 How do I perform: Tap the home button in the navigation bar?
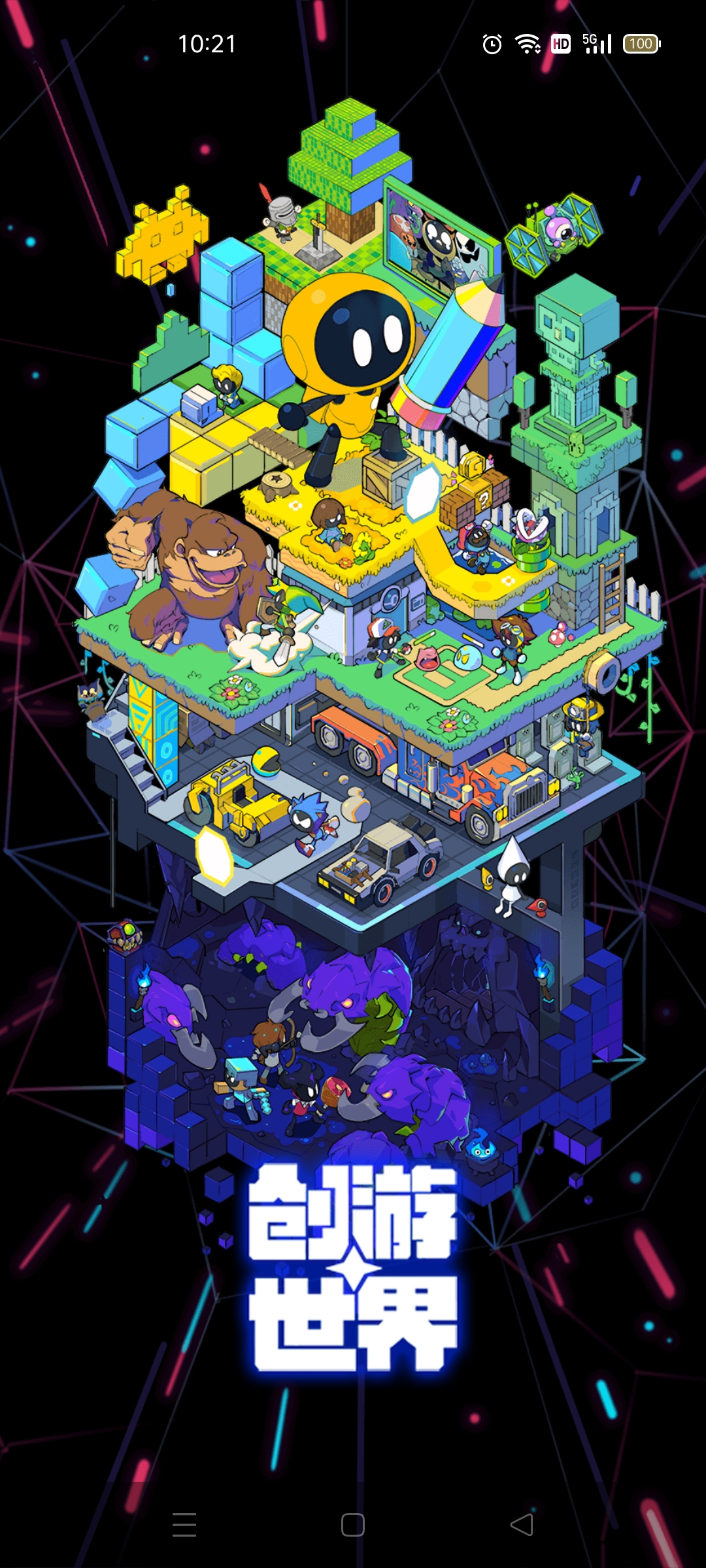tap(353, 1525)
